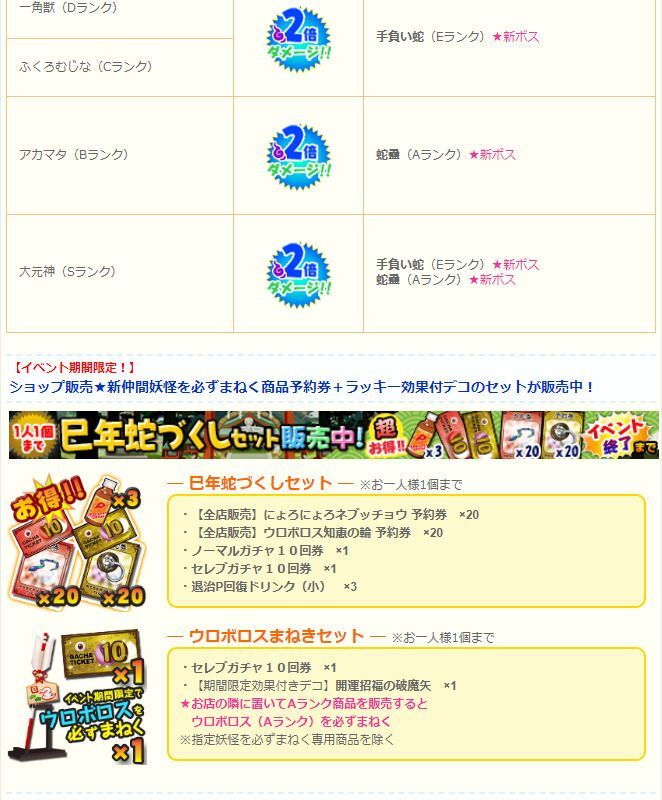This screenshot has width=662, height=800.
Task: Open the 巳年蛇づくしセット販売中 sale banner
Action: [x=333, y=433]
